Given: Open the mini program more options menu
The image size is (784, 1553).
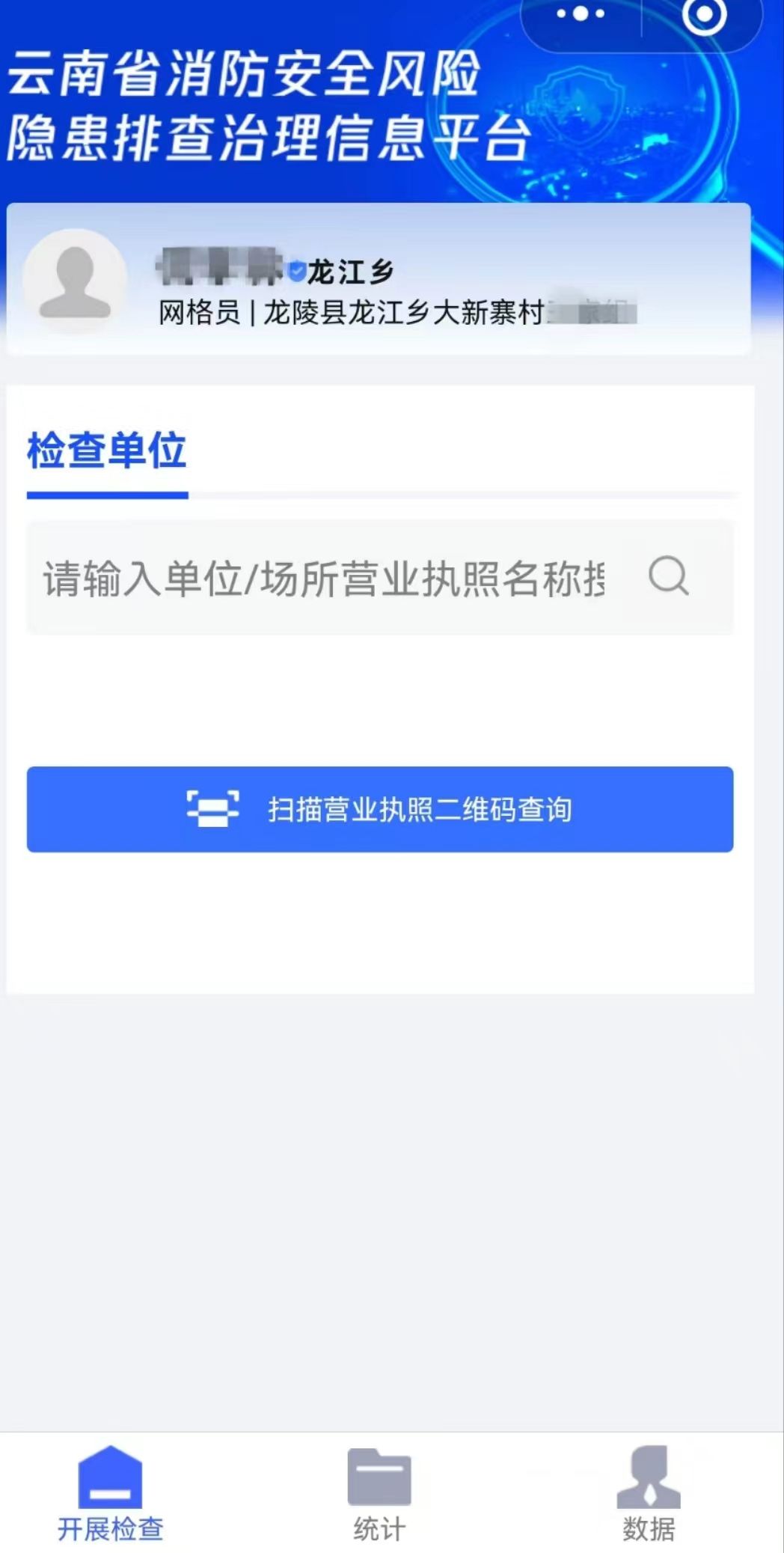Looking at the screenshot, I should coord(581,14).
